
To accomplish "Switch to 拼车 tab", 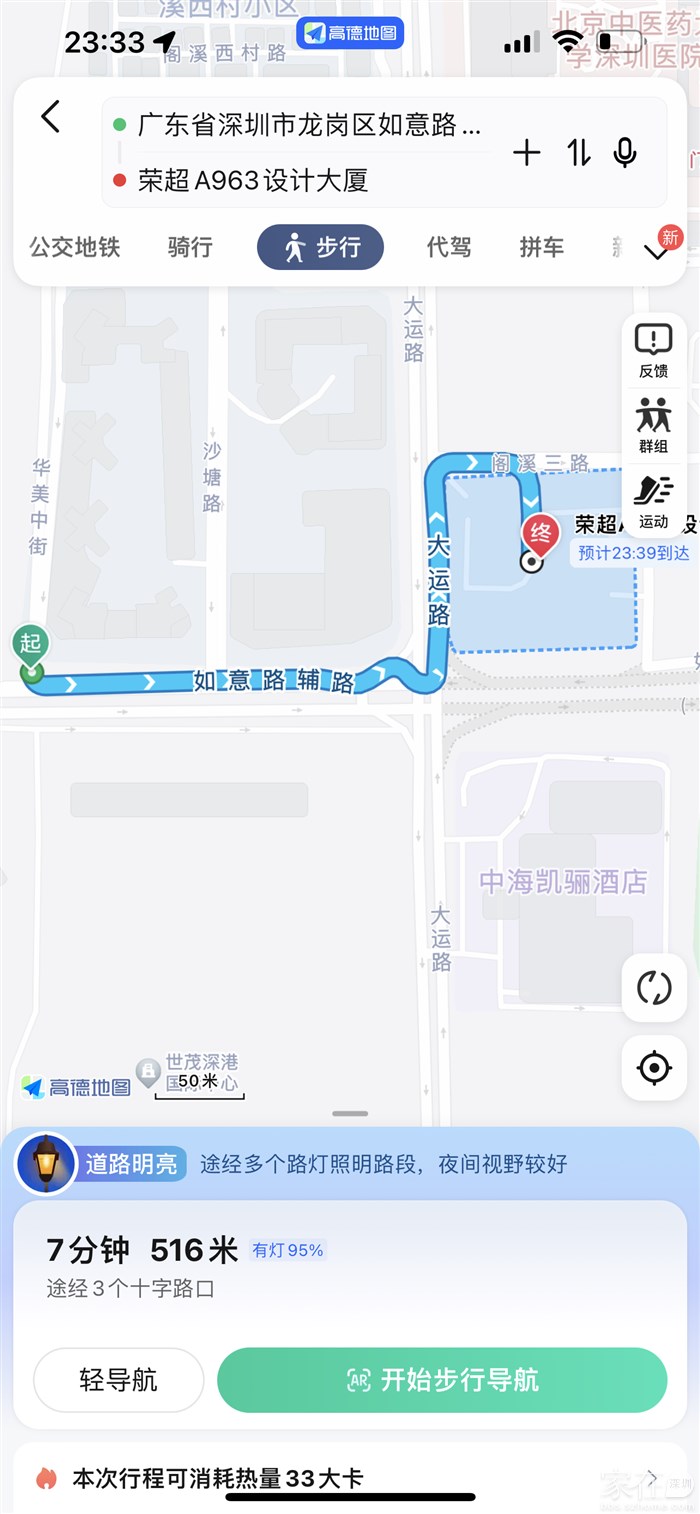I will coord(542,247).
